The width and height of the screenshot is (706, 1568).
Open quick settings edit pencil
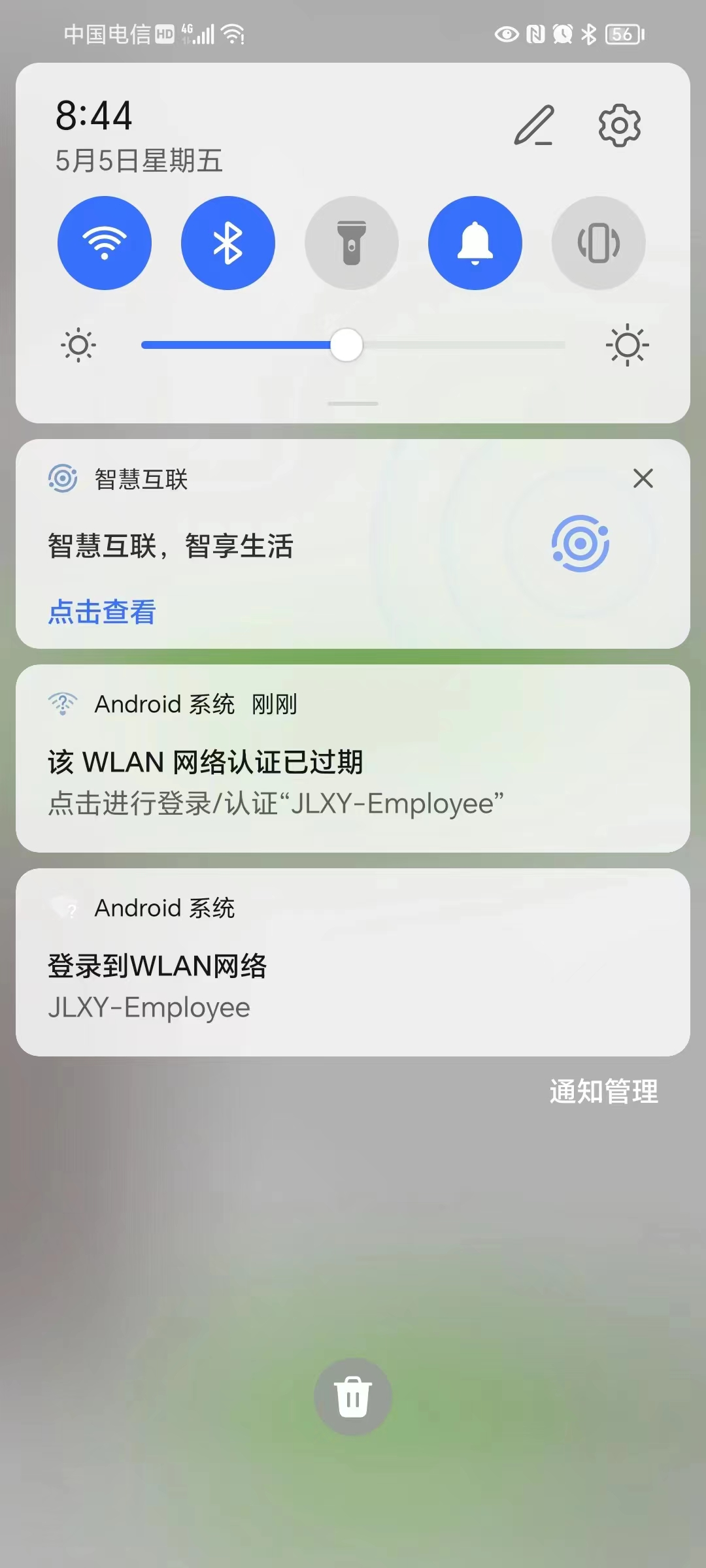(x=533, y=125)
